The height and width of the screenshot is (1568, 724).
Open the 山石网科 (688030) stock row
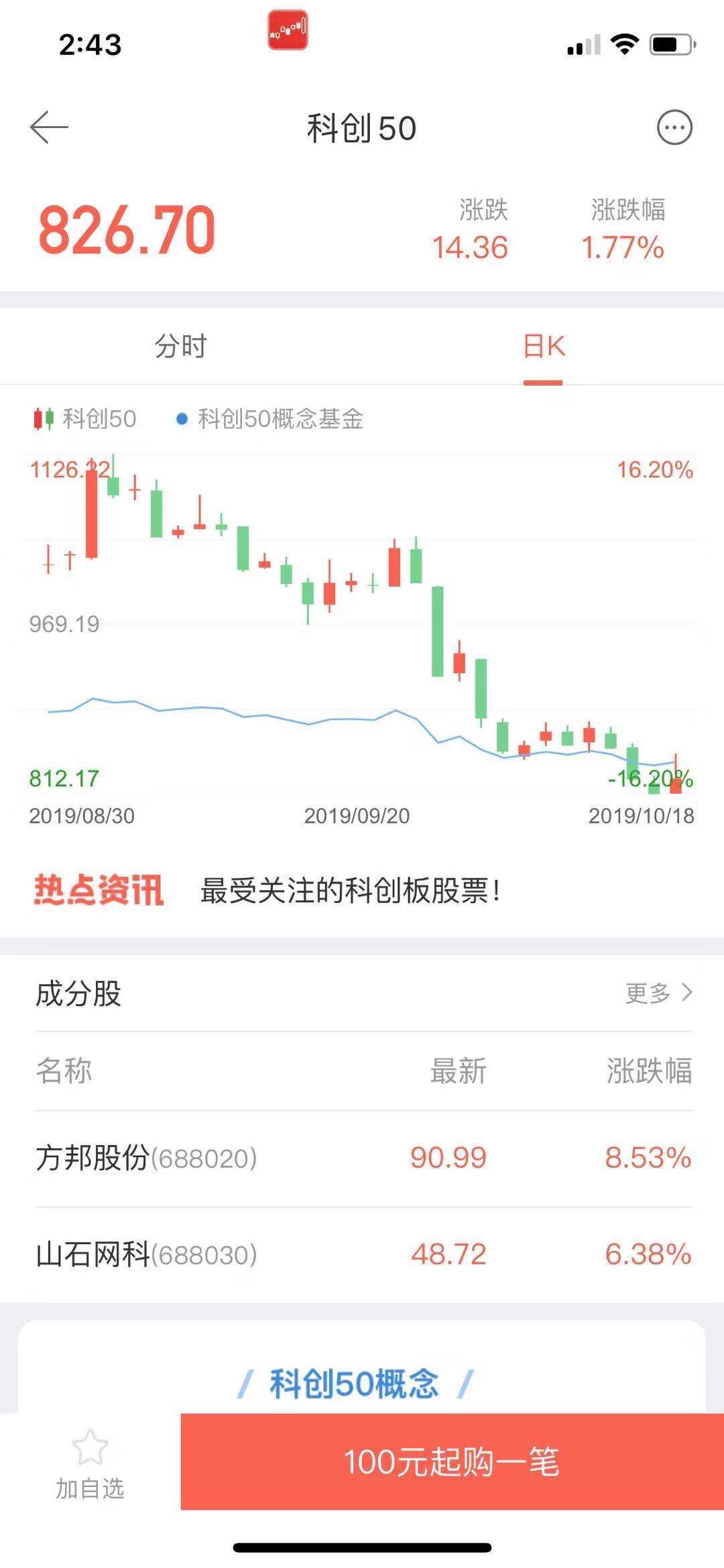tap(363, 1255)
